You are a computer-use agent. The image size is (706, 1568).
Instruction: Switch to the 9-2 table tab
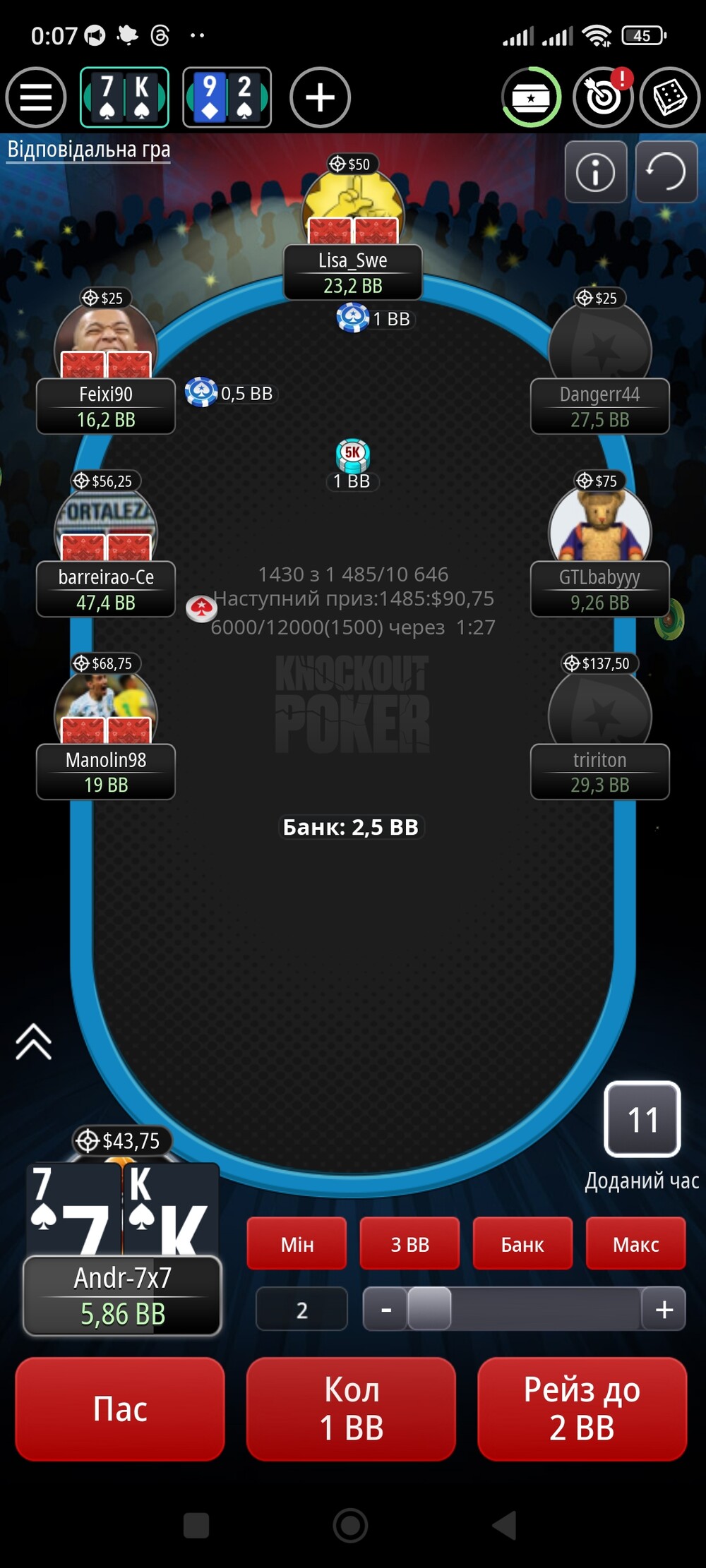[x=227, y=97]
